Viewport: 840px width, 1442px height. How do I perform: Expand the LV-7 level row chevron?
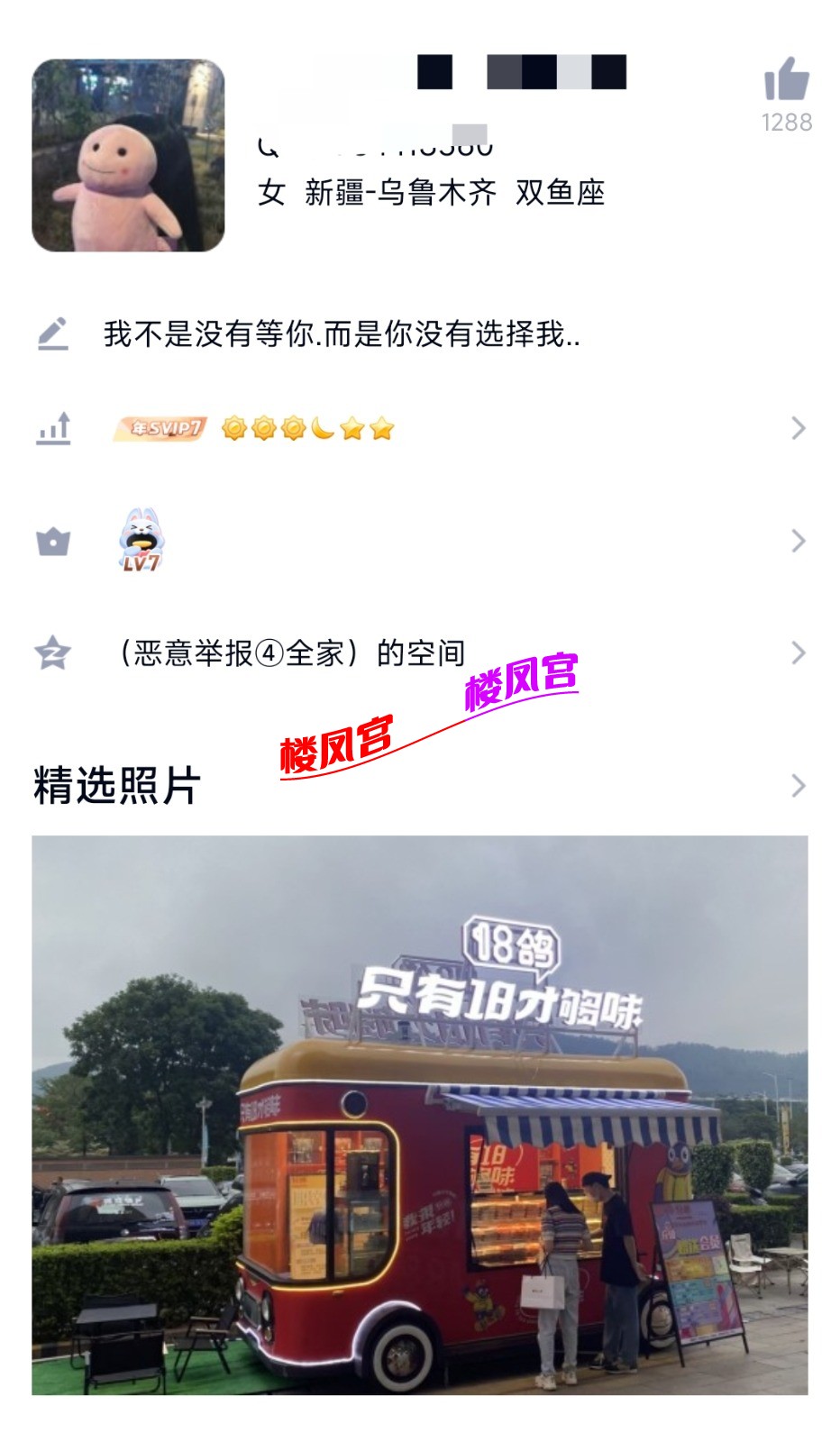pos(797,541)
